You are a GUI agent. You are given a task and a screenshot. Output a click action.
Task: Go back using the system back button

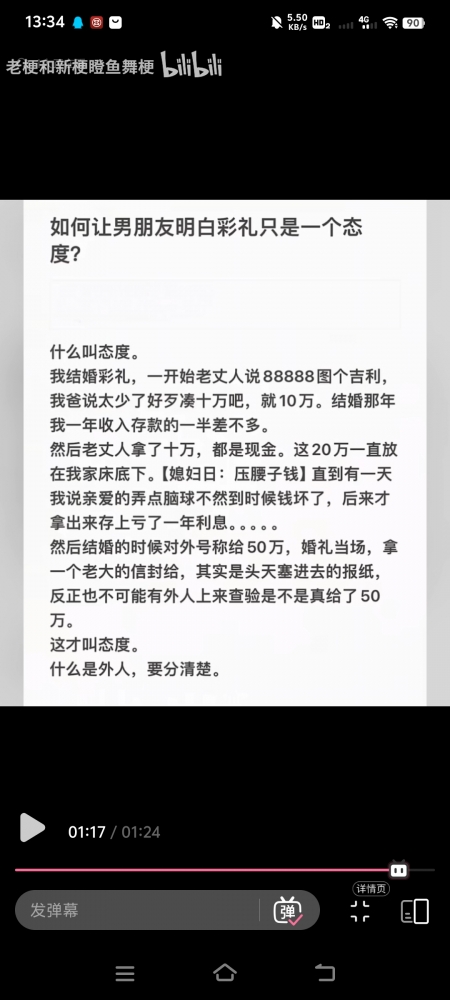325,972
